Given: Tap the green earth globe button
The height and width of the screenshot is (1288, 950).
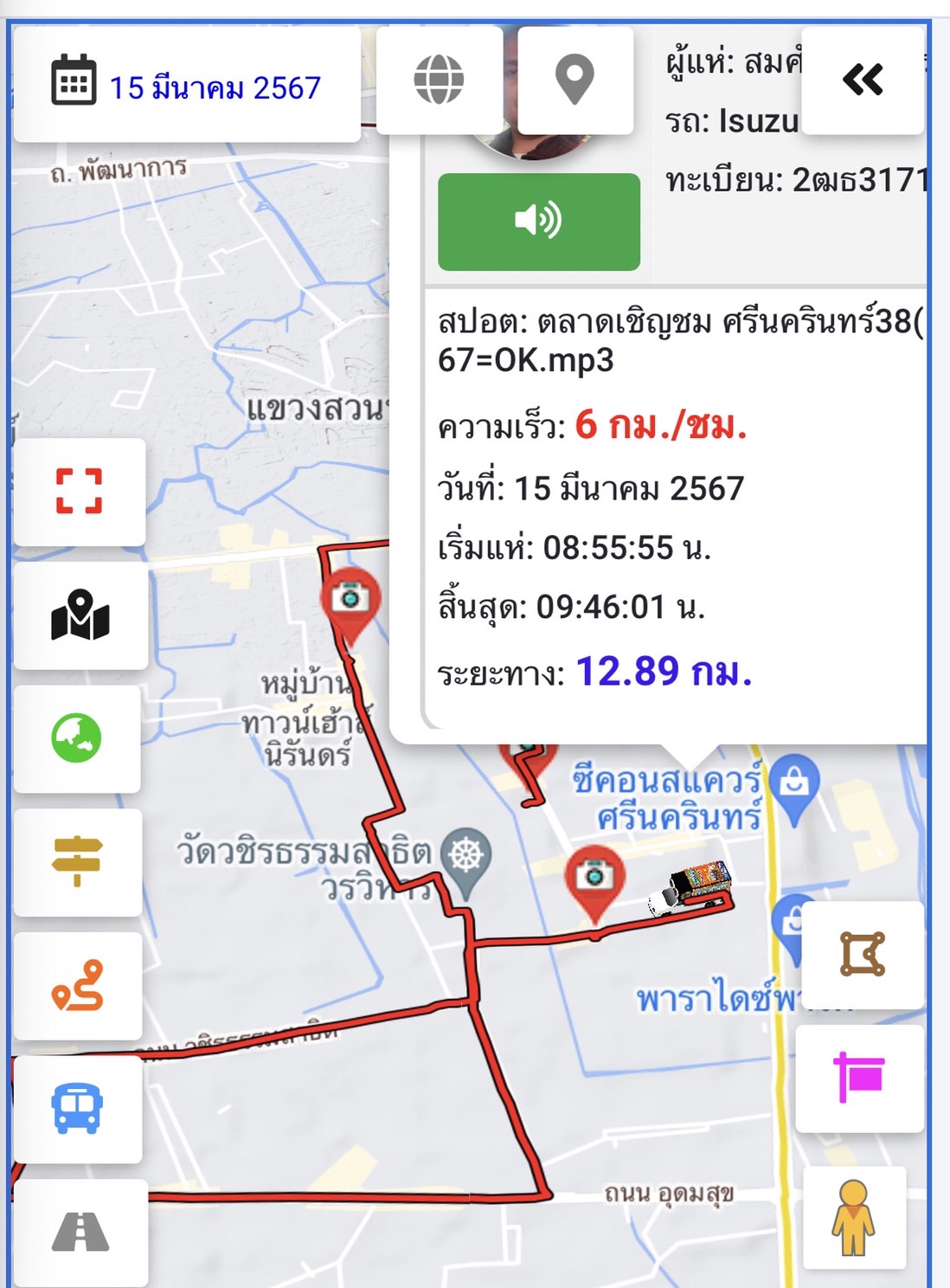Looking at the screenshot, I should coord(77,738).
